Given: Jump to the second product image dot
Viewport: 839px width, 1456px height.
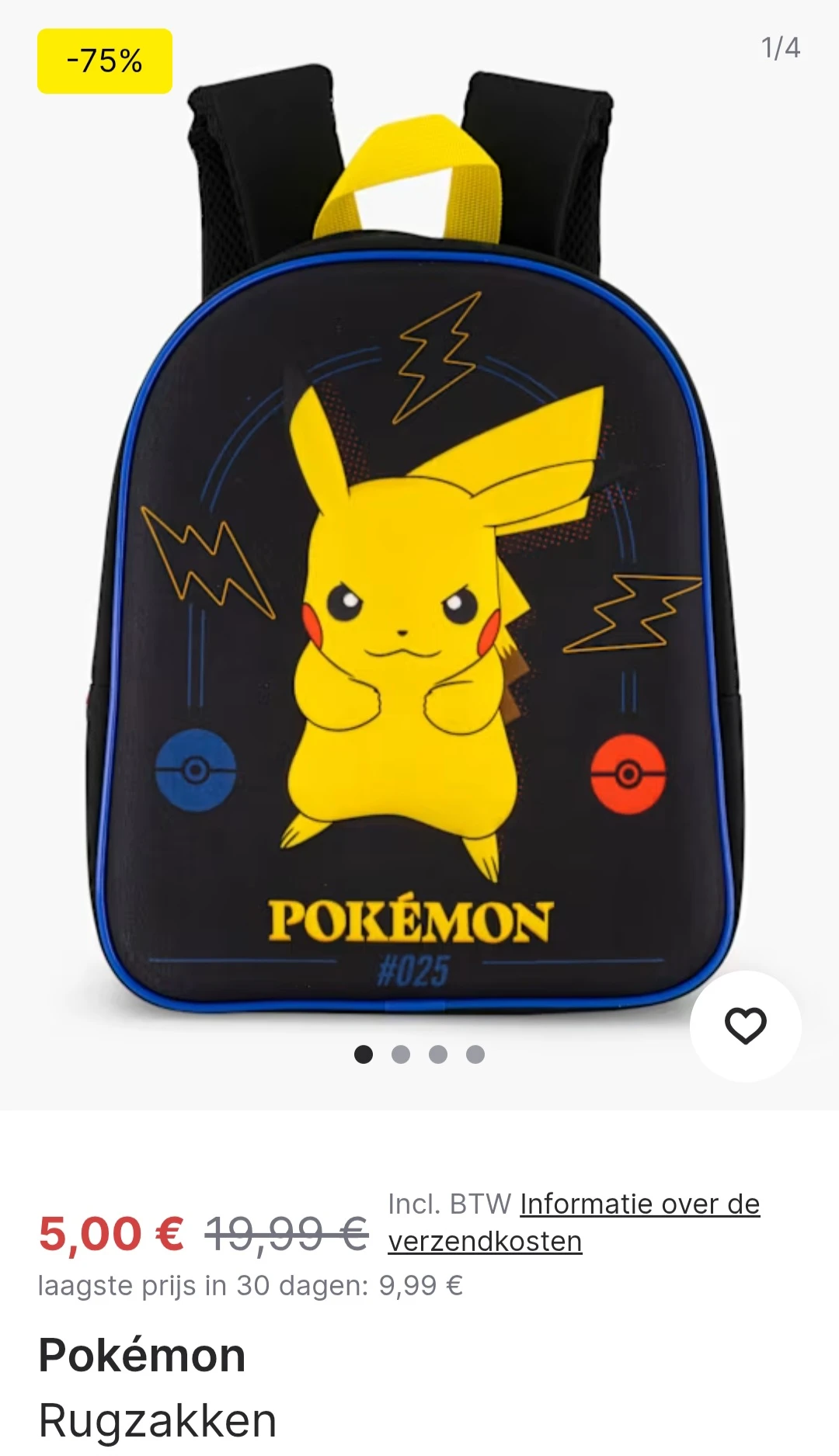Looking at the screenshot, I should point(401,1054).
